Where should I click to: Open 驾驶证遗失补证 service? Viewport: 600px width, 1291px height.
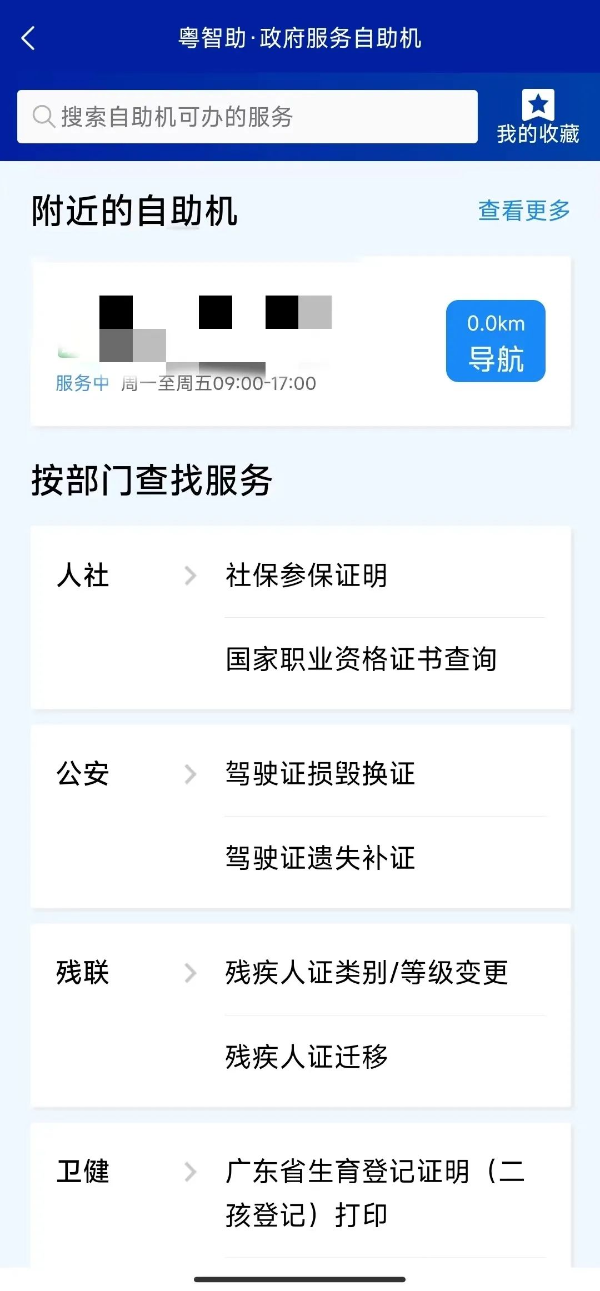(x=320, y=858)
